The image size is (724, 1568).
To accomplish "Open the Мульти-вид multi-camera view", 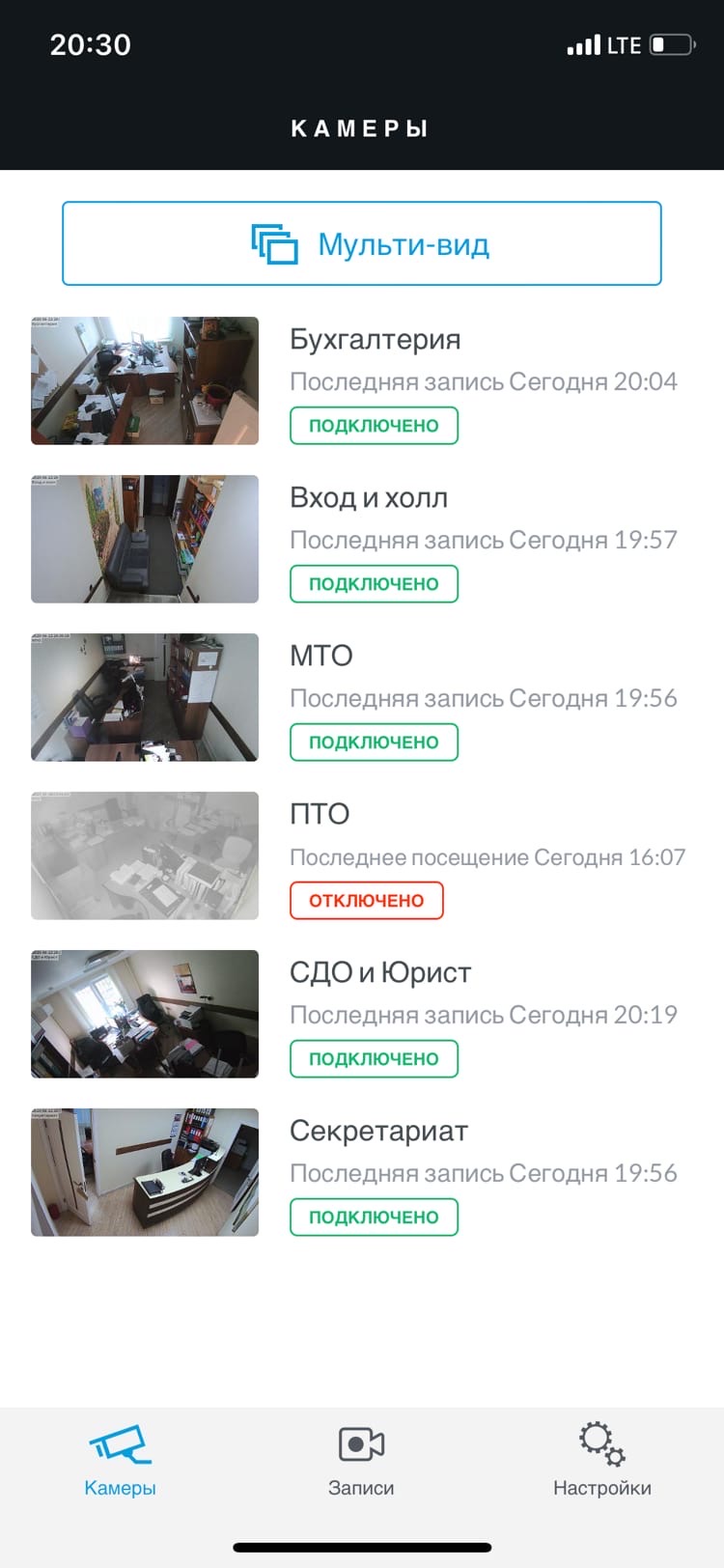I will (x=362, y=243).
